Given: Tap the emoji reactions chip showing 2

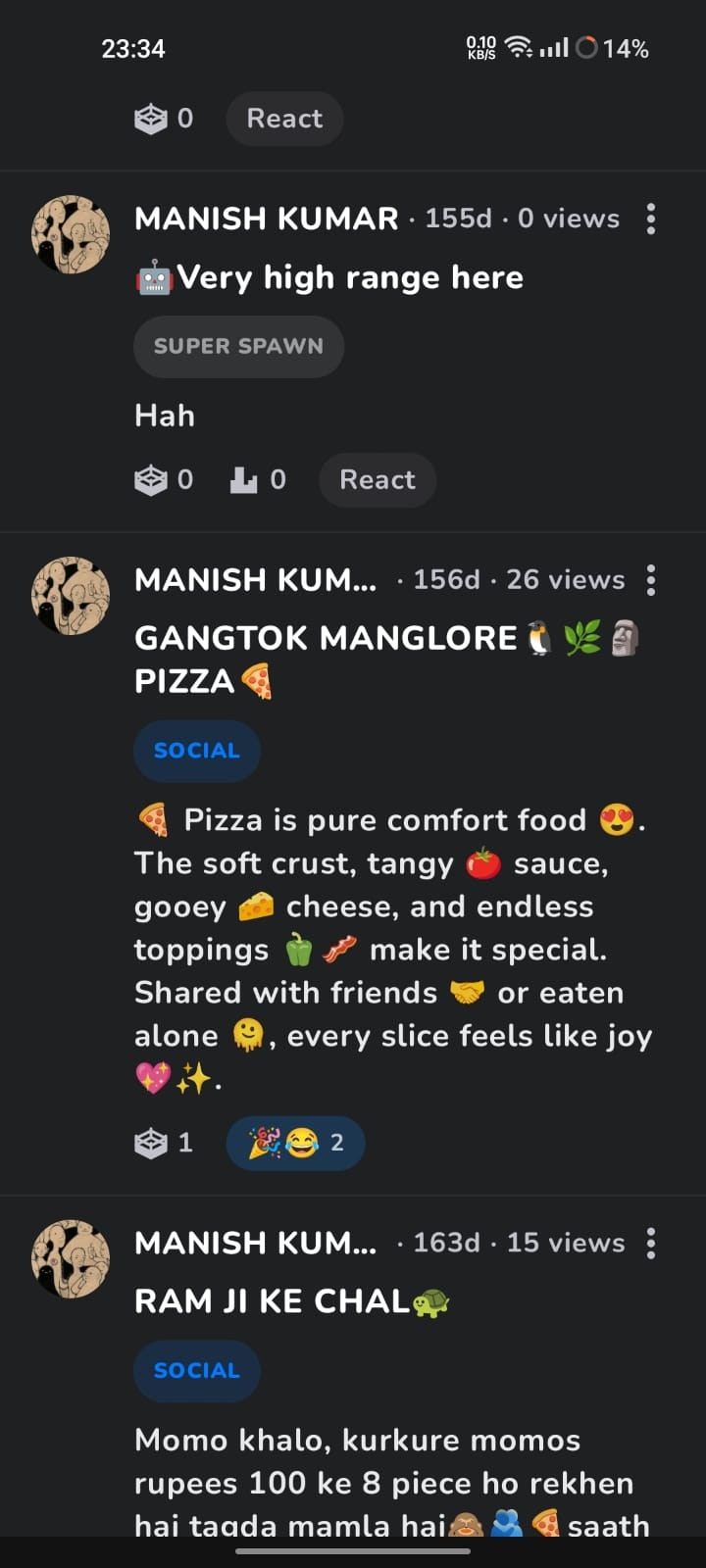Looking at the screenshot, I should 295,1143.
